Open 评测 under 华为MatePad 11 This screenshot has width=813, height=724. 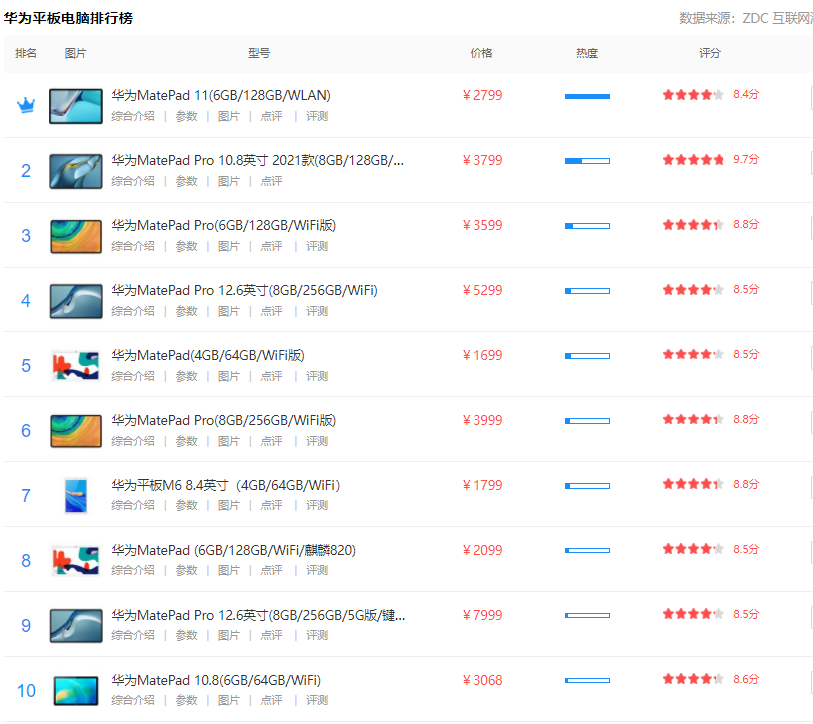[x=317, y=116]
